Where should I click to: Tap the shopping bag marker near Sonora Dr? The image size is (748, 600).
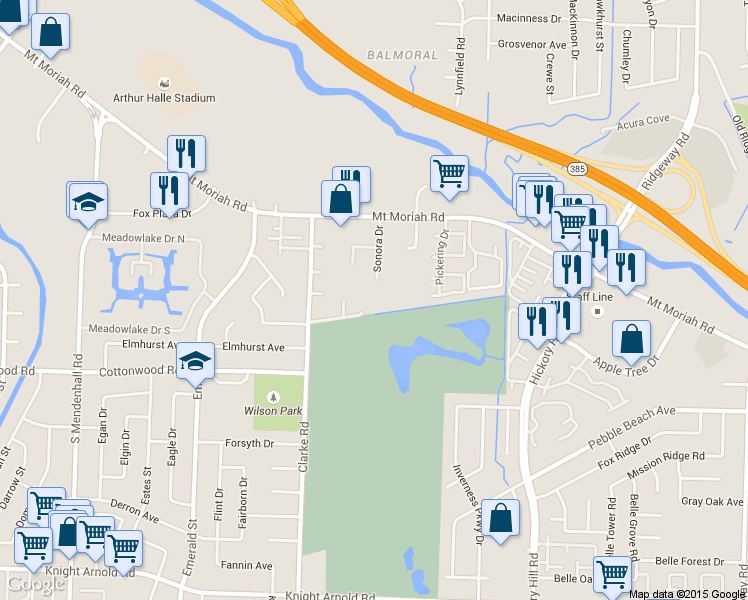click(340, 198)
